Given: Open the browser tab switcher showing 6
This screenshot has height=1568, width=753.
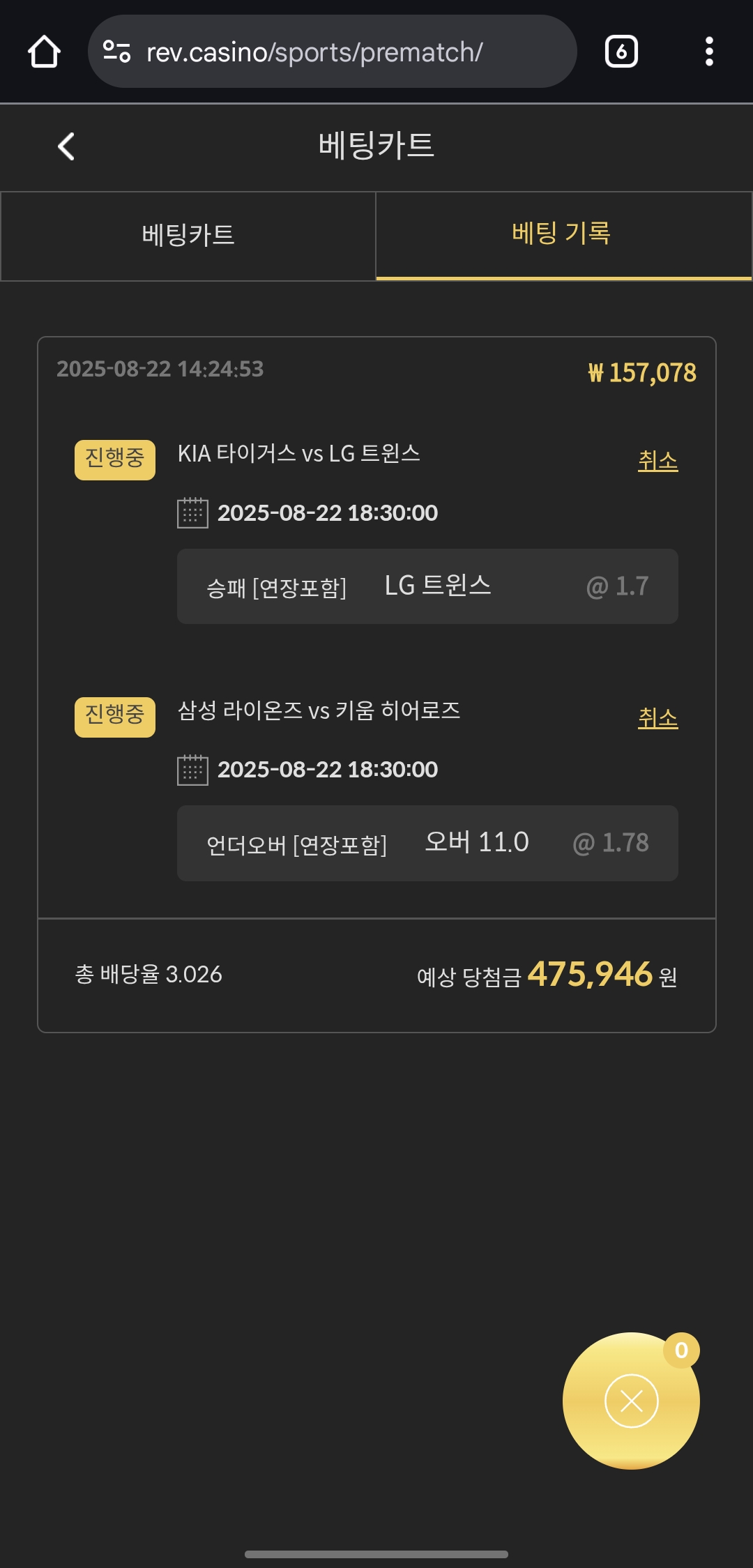Looking at the screenshot, I should coord(621,52).
